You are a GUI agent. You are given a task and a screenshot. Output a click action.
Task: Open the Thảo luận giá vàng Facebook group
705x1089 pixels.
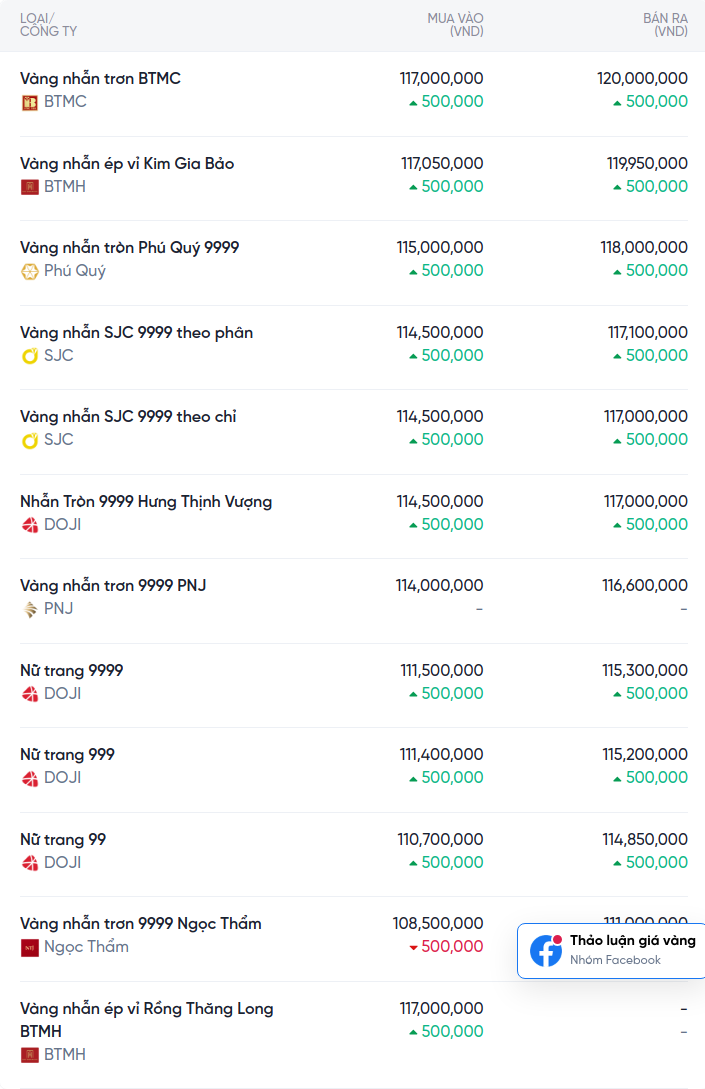[x=612, y=950]
